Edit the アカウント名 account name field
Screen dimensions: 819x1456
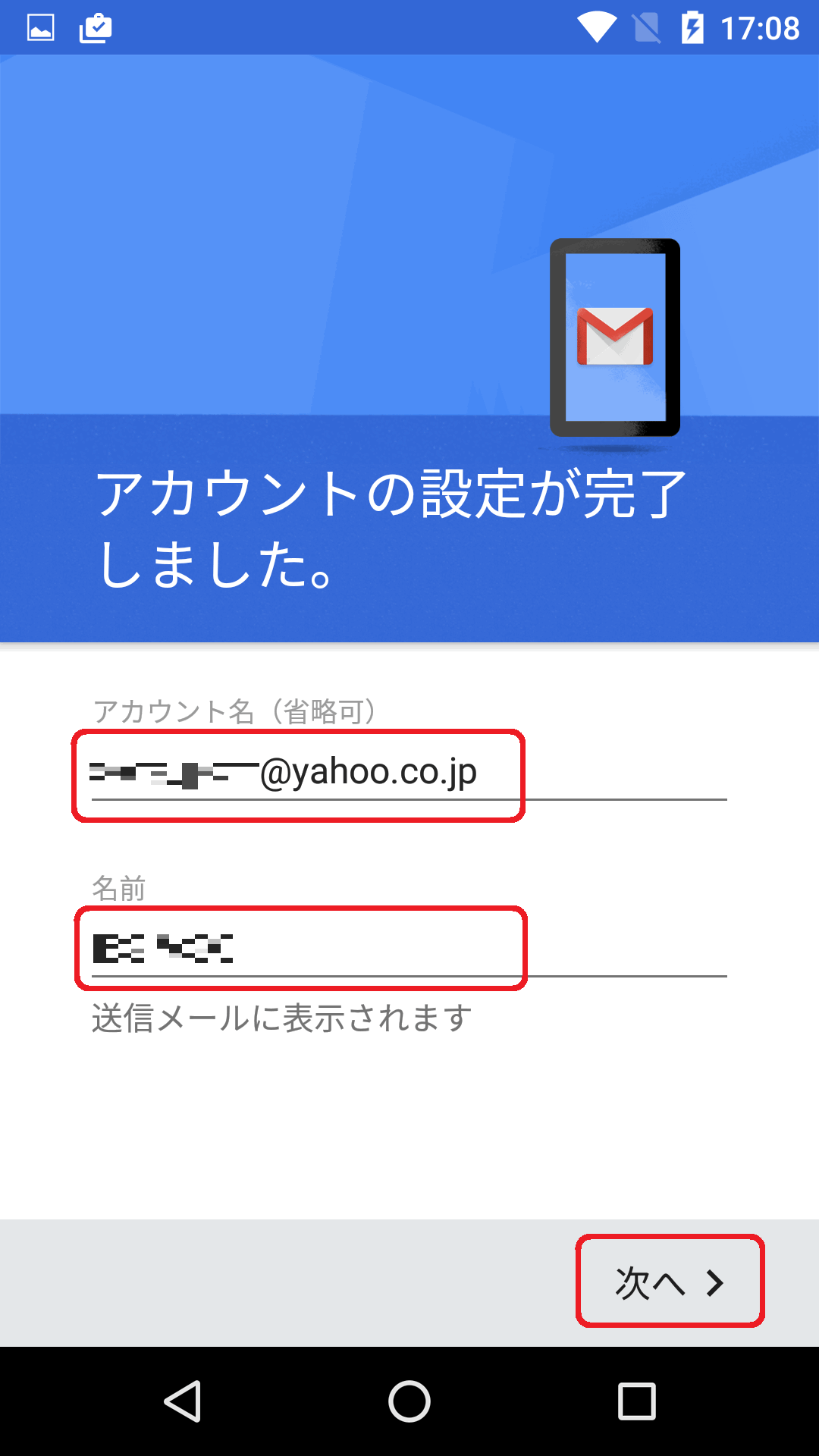[409, 773]
